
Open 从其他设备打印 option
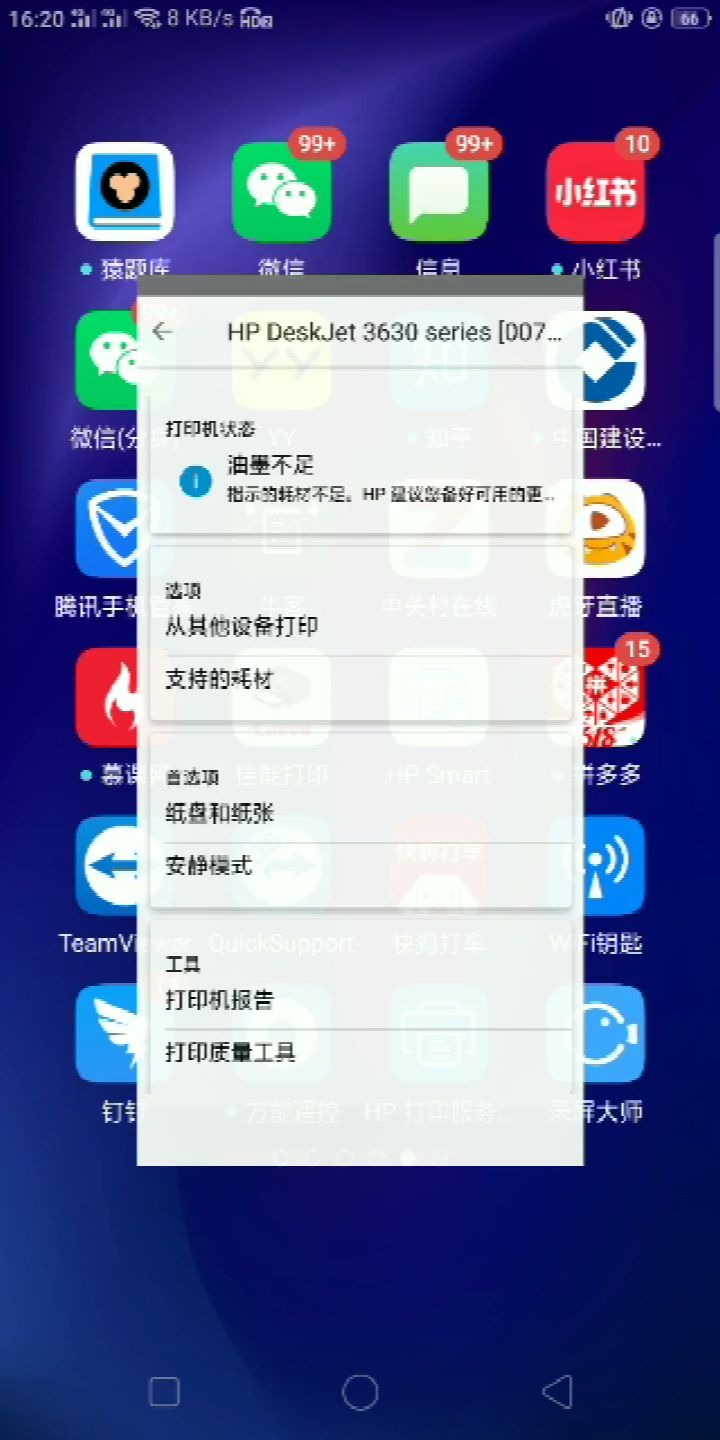coord(360,627)
